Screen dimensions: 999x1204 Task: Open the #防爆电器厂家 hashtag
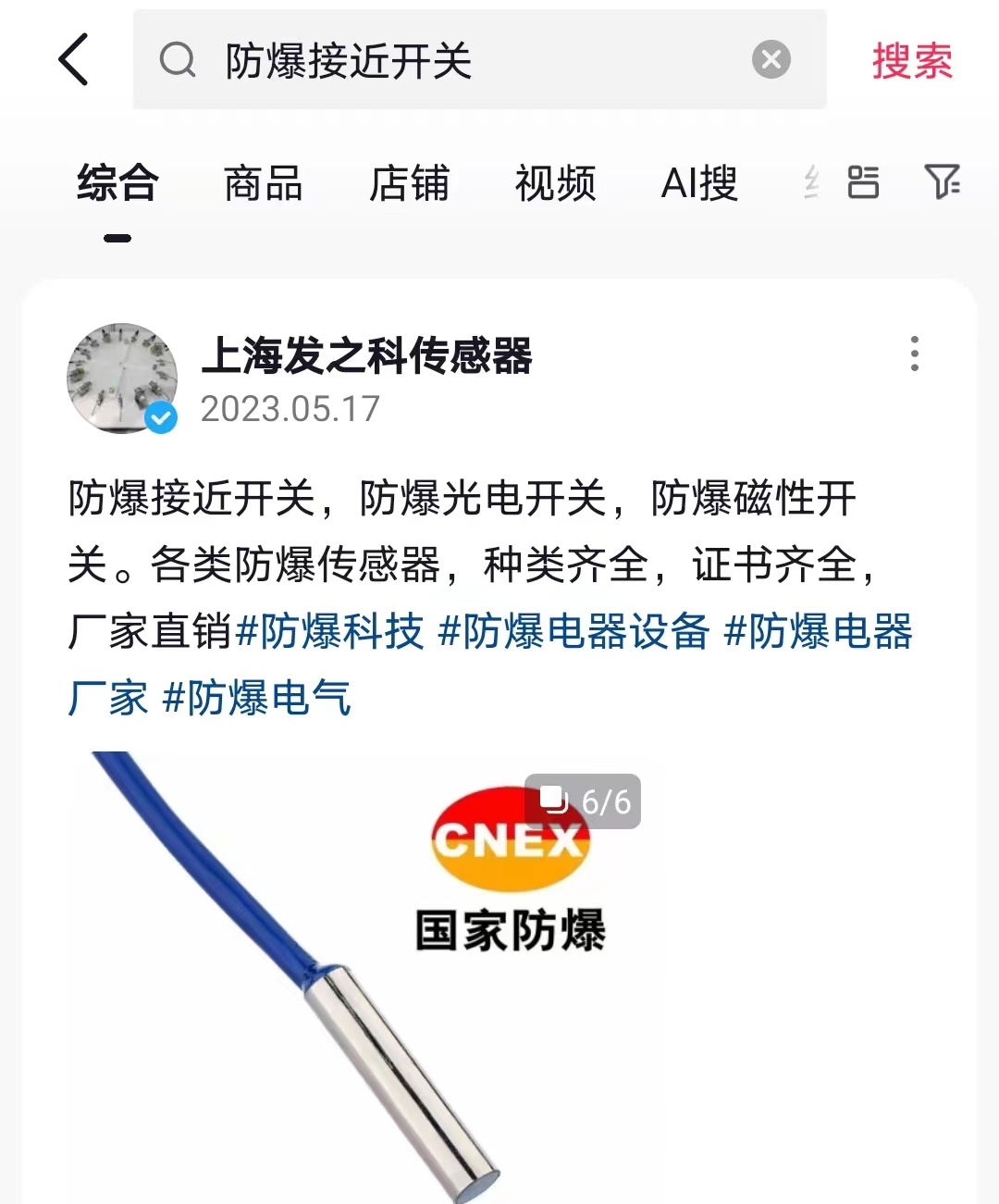pyautogui.click(x=818, y=632)
